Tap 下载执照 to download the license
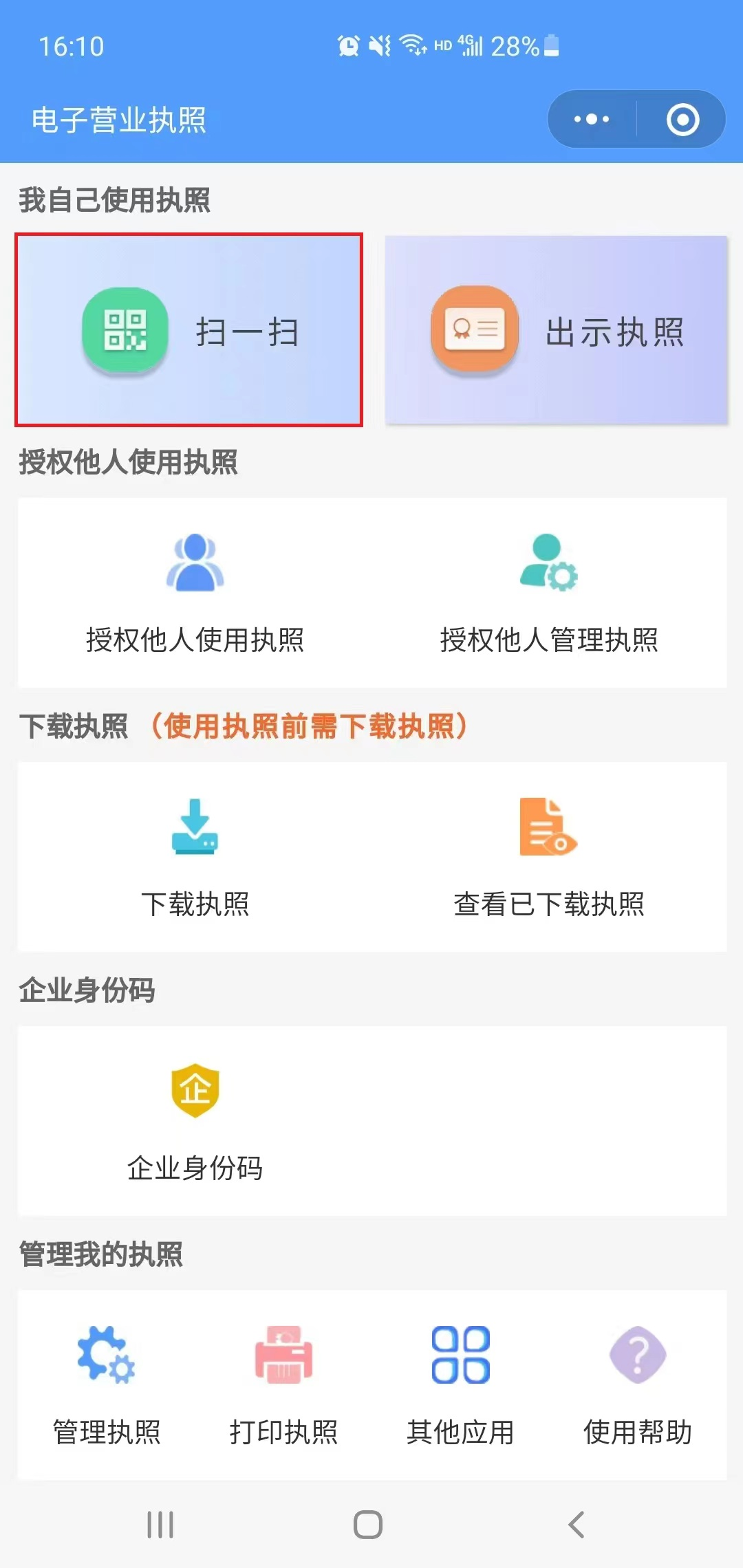The height and width of the screenshot is (1568, 743). tap(195, 857)
